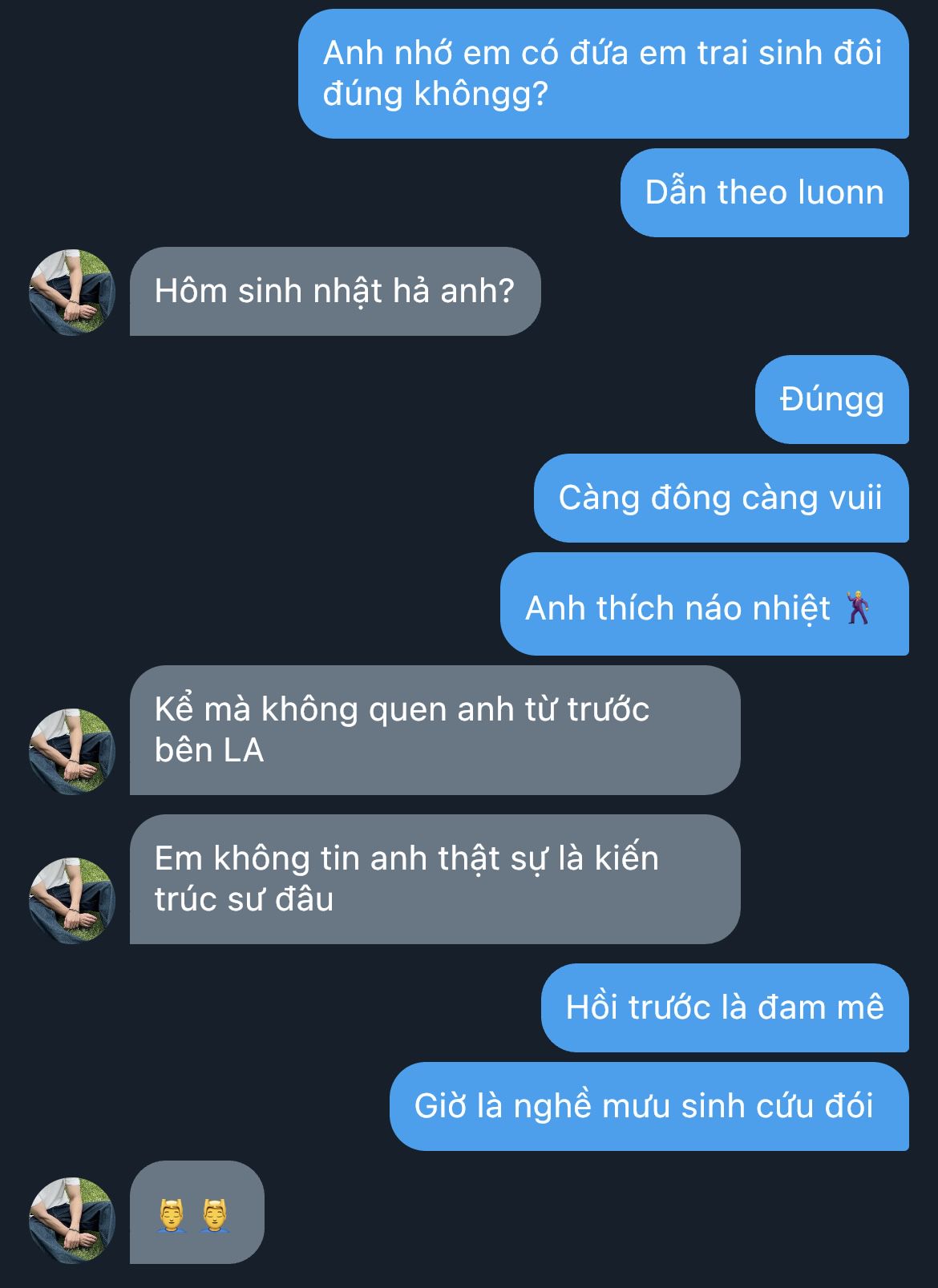View profile from avatar beside "Em không tin anh" message
Screen dimensions: 938x1288
pos(72,900)
